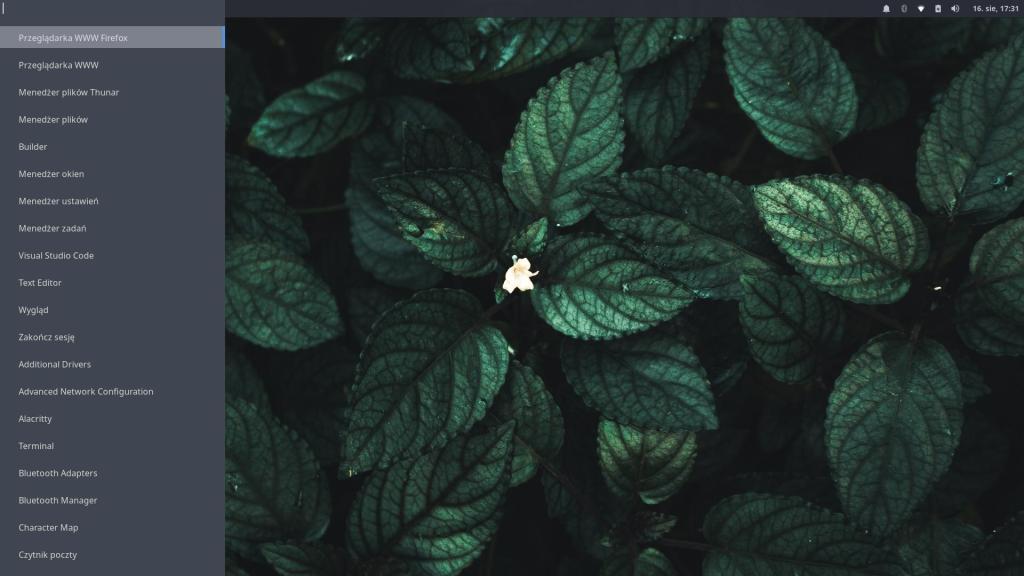Start the Terminal entry
The height and width of the screenshot is (576, 1024).
tap(36, 446)
